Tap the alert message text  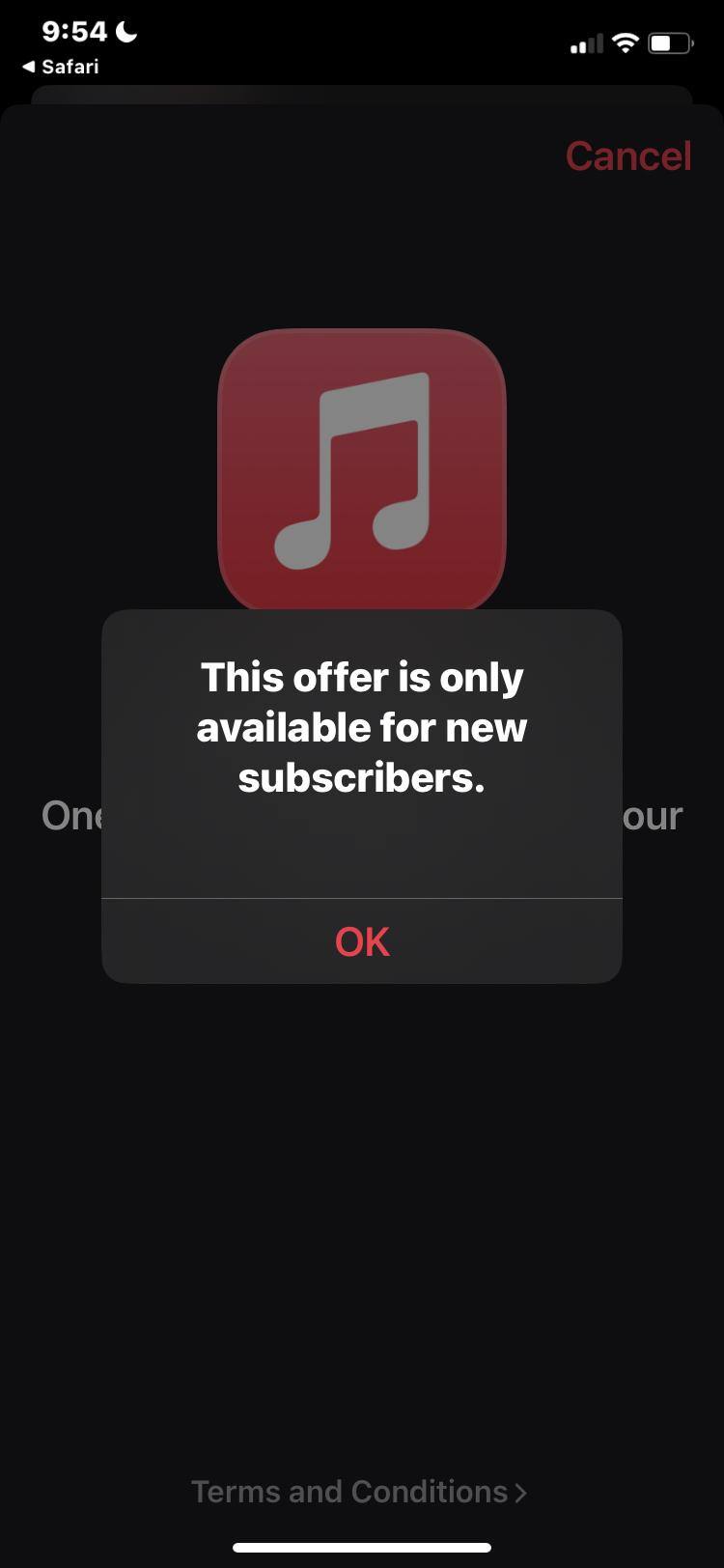361,727
